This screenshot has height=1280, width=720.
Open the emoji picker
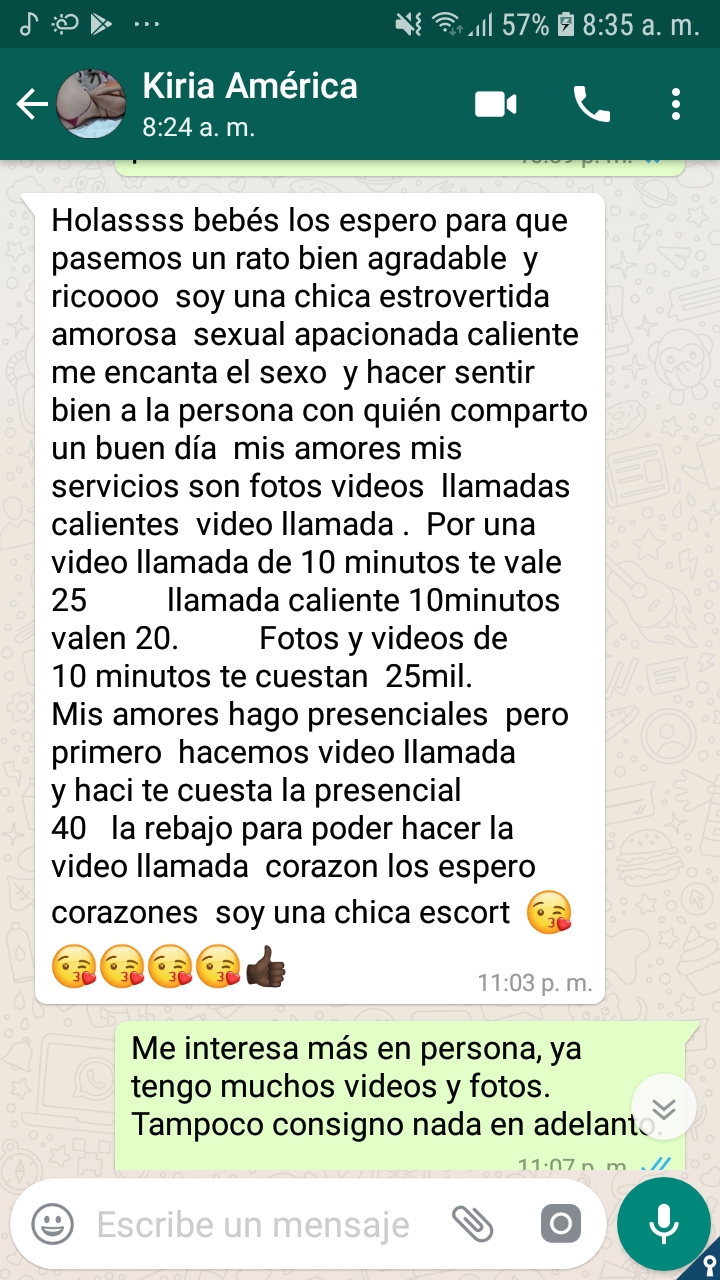point(53,1223)
